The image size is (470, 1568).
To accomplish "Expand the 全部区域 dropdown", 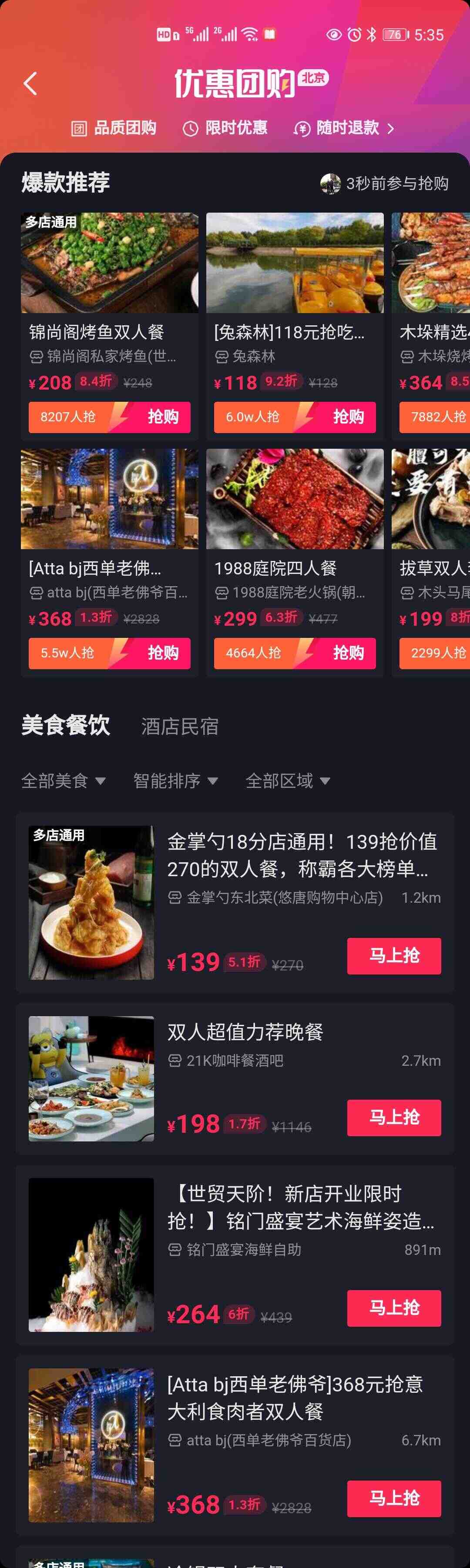I will pyautogui.click(x=287, y=781).
